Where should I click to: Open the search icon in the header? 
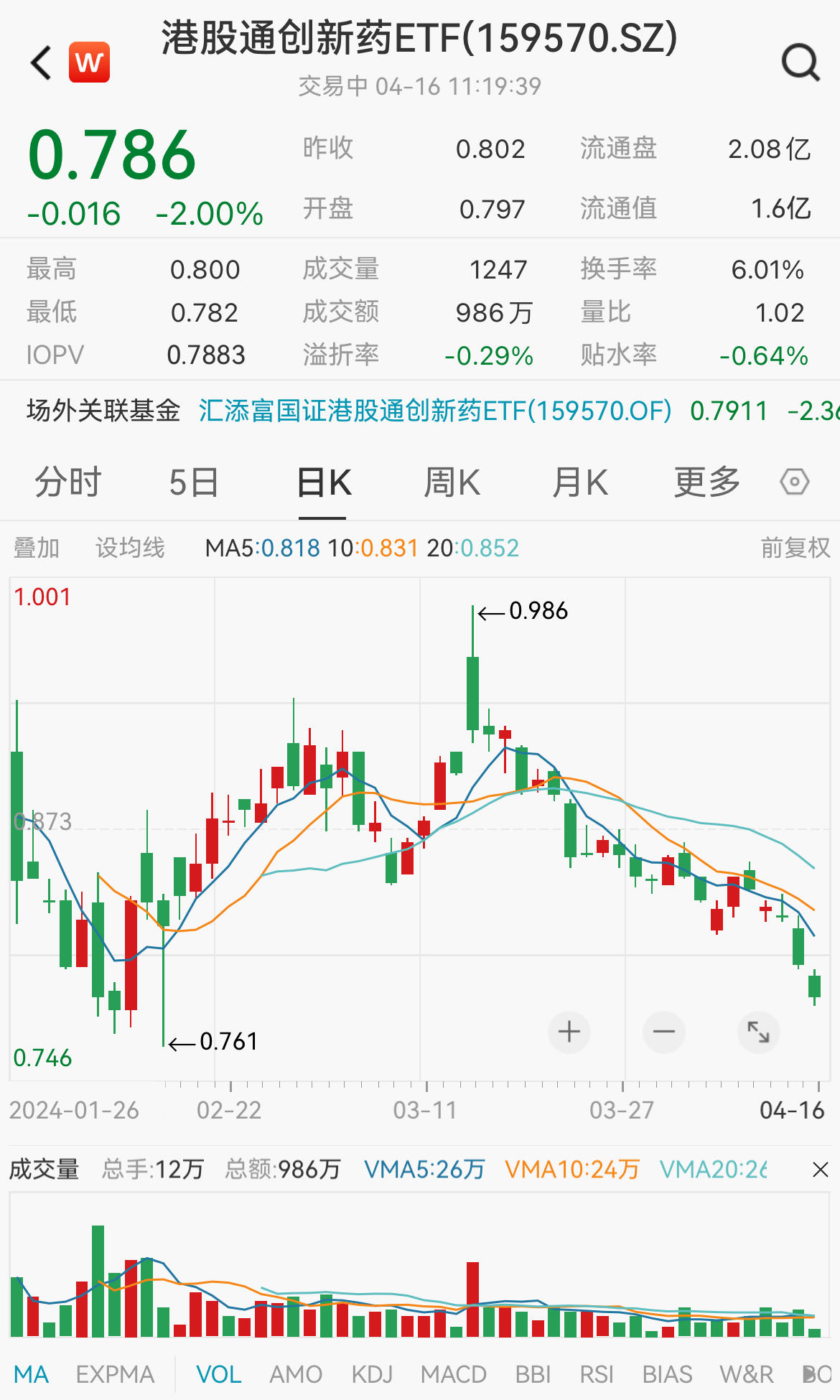coord(800,62)
